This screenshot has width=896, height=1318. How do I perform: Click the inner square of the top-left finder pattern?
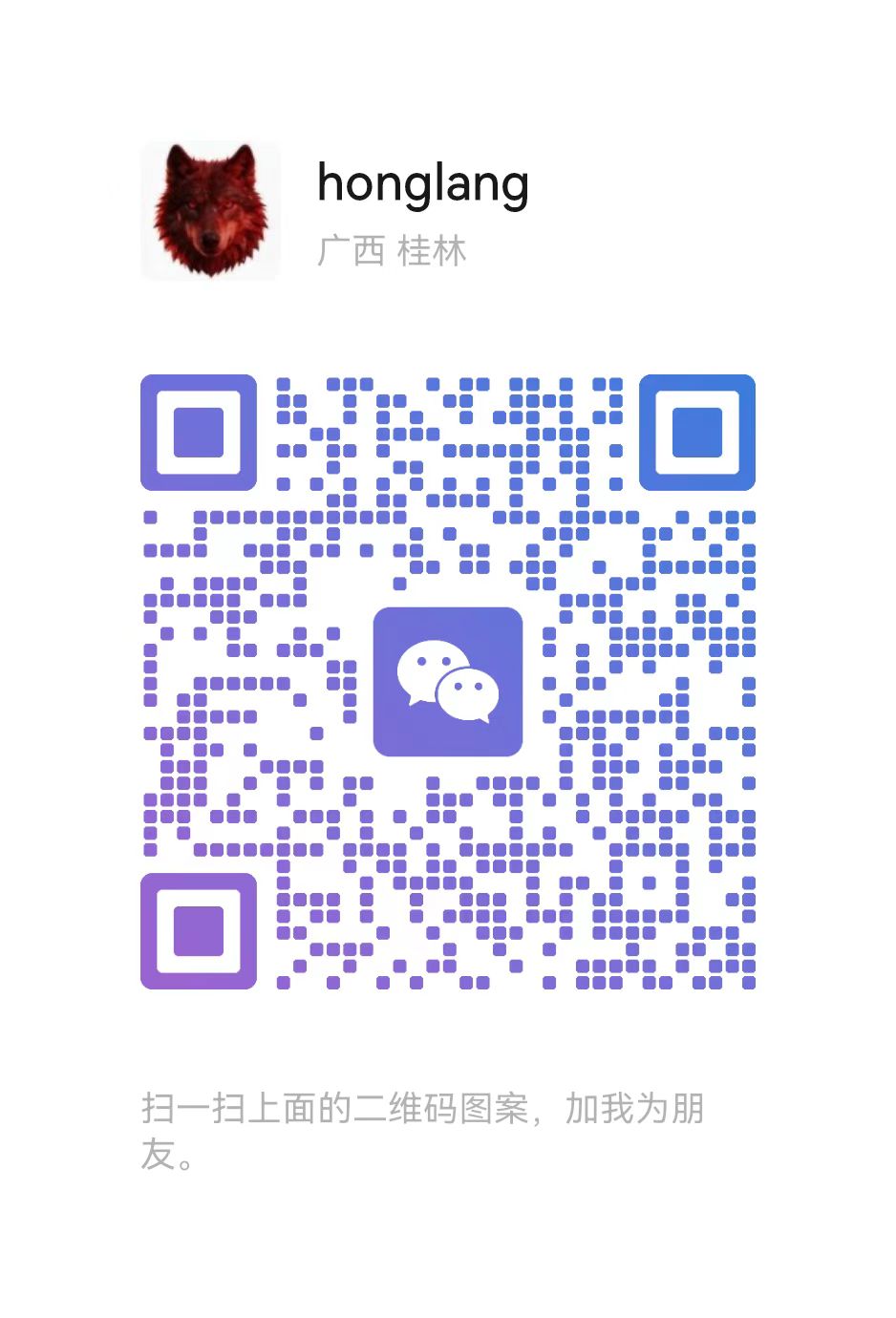point(197,430)
